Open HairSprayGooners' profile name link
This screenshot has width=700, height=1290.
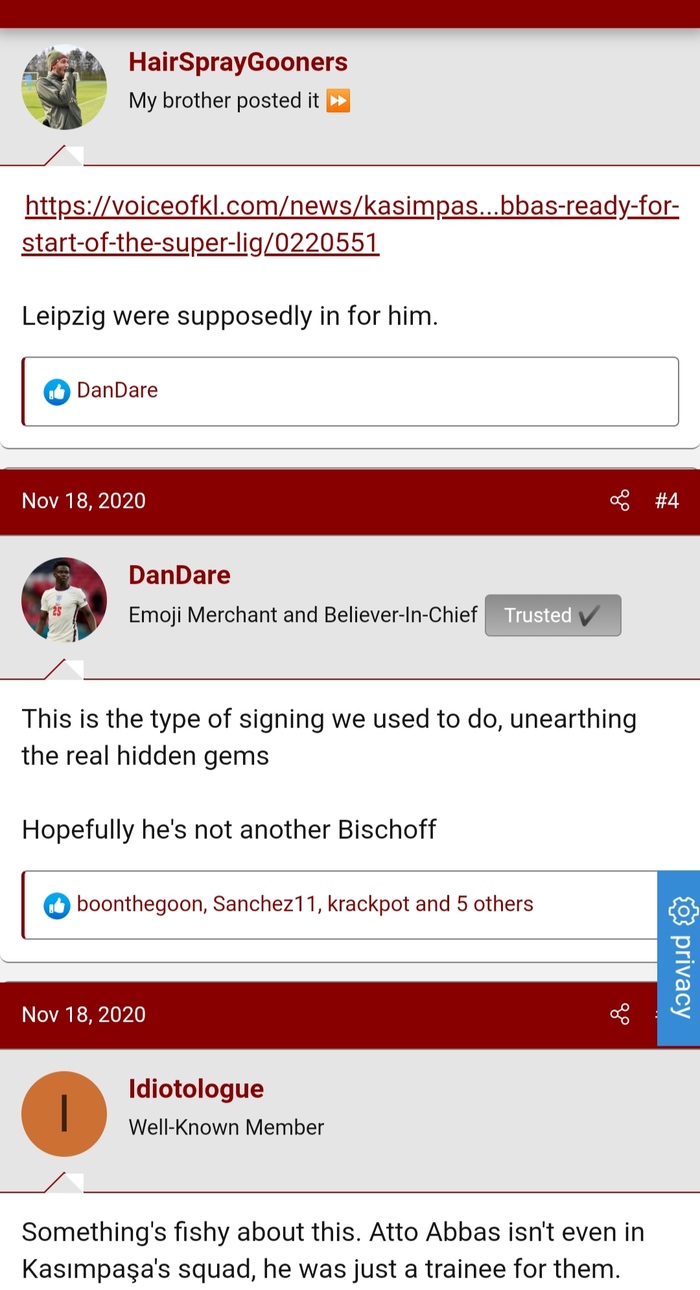[x=238, y=62]
